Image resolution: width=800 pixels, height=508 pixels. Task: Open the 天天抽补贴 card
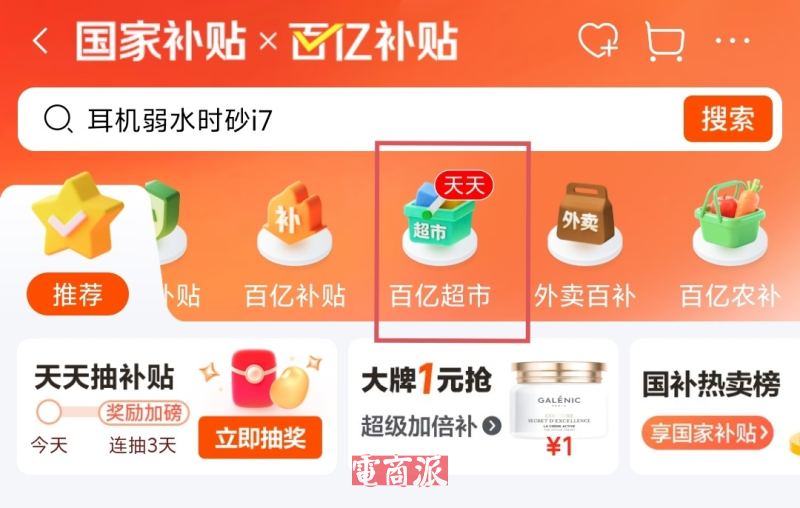tap(105, 378)
